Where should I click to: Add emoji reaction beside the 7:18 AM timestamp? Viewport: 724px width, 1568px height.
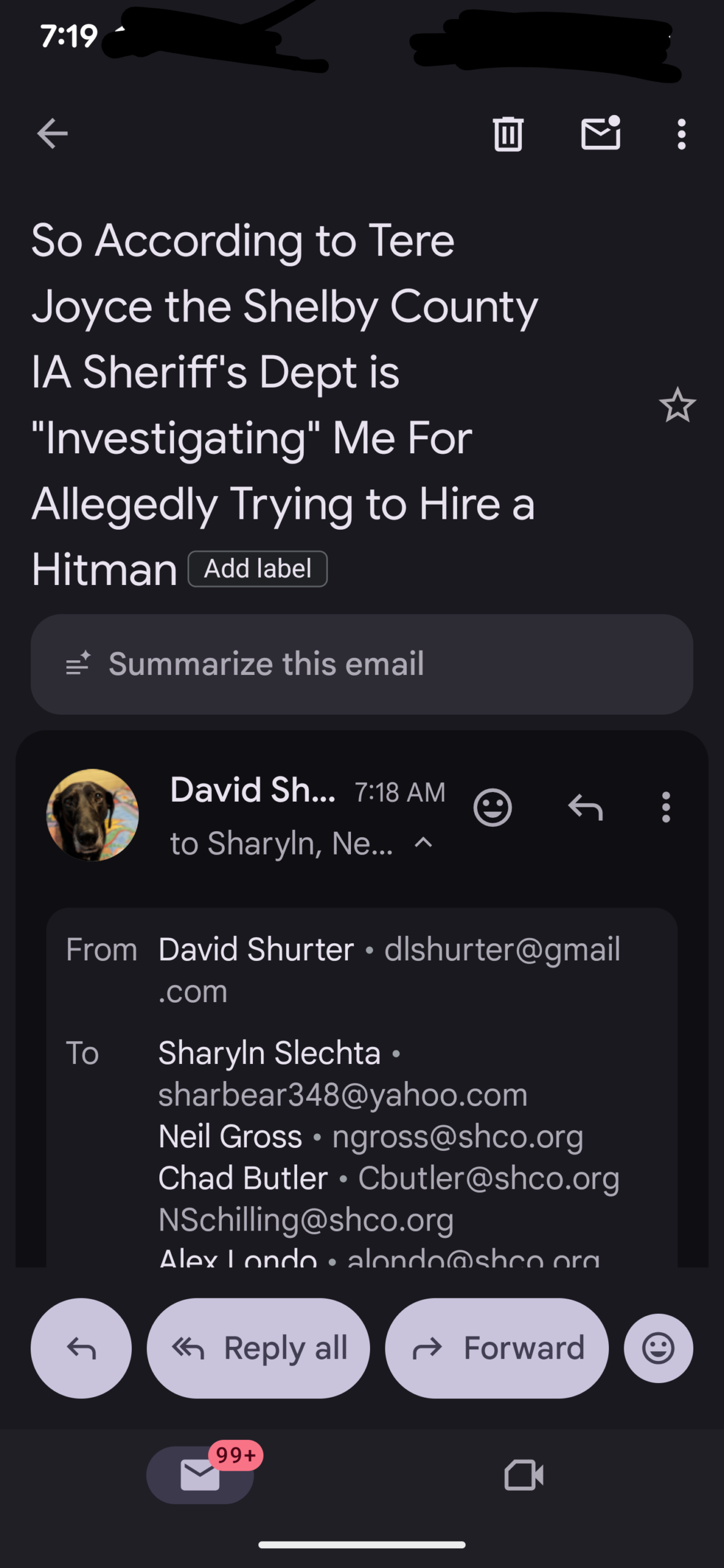(492, 807)
